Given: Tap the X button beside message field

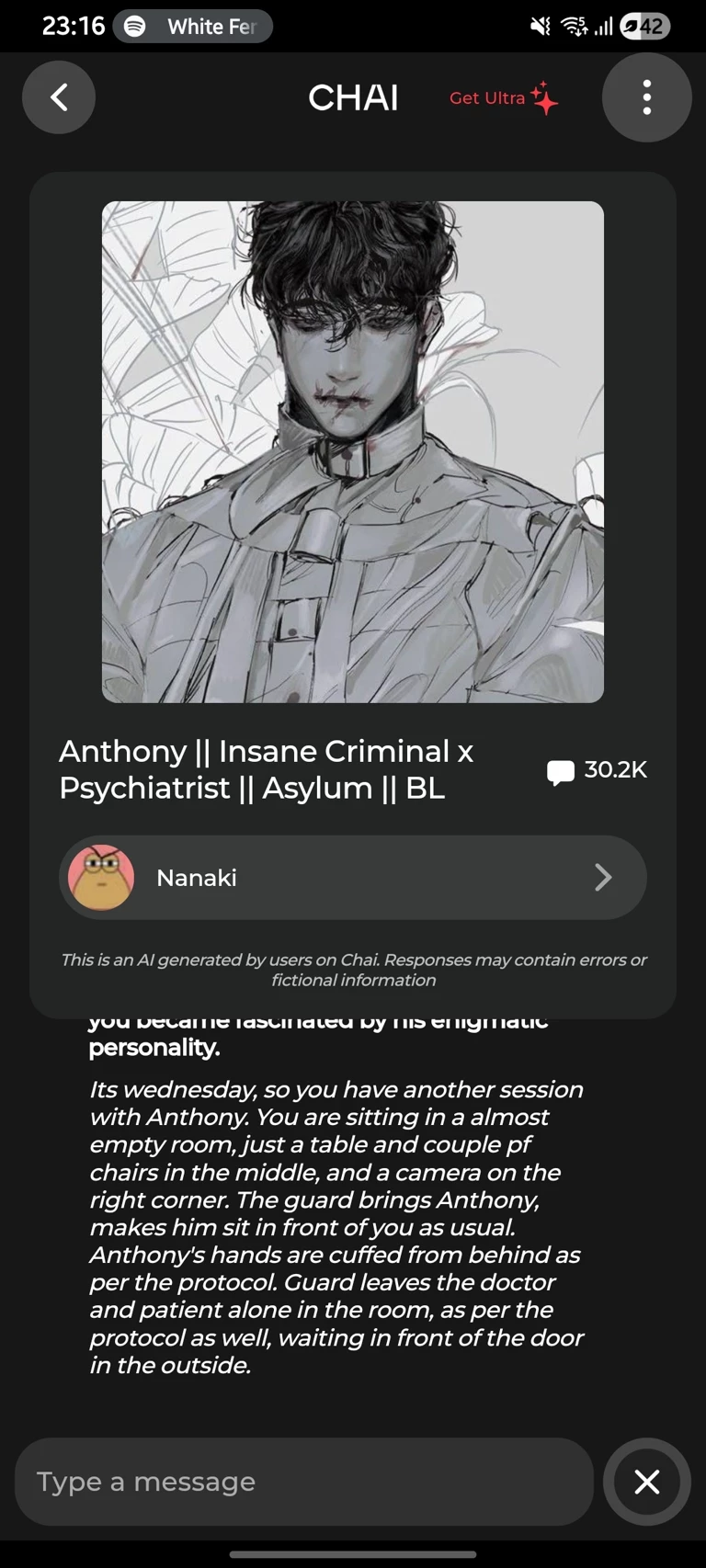Looking at the screenshot, I should point(646,1482).
